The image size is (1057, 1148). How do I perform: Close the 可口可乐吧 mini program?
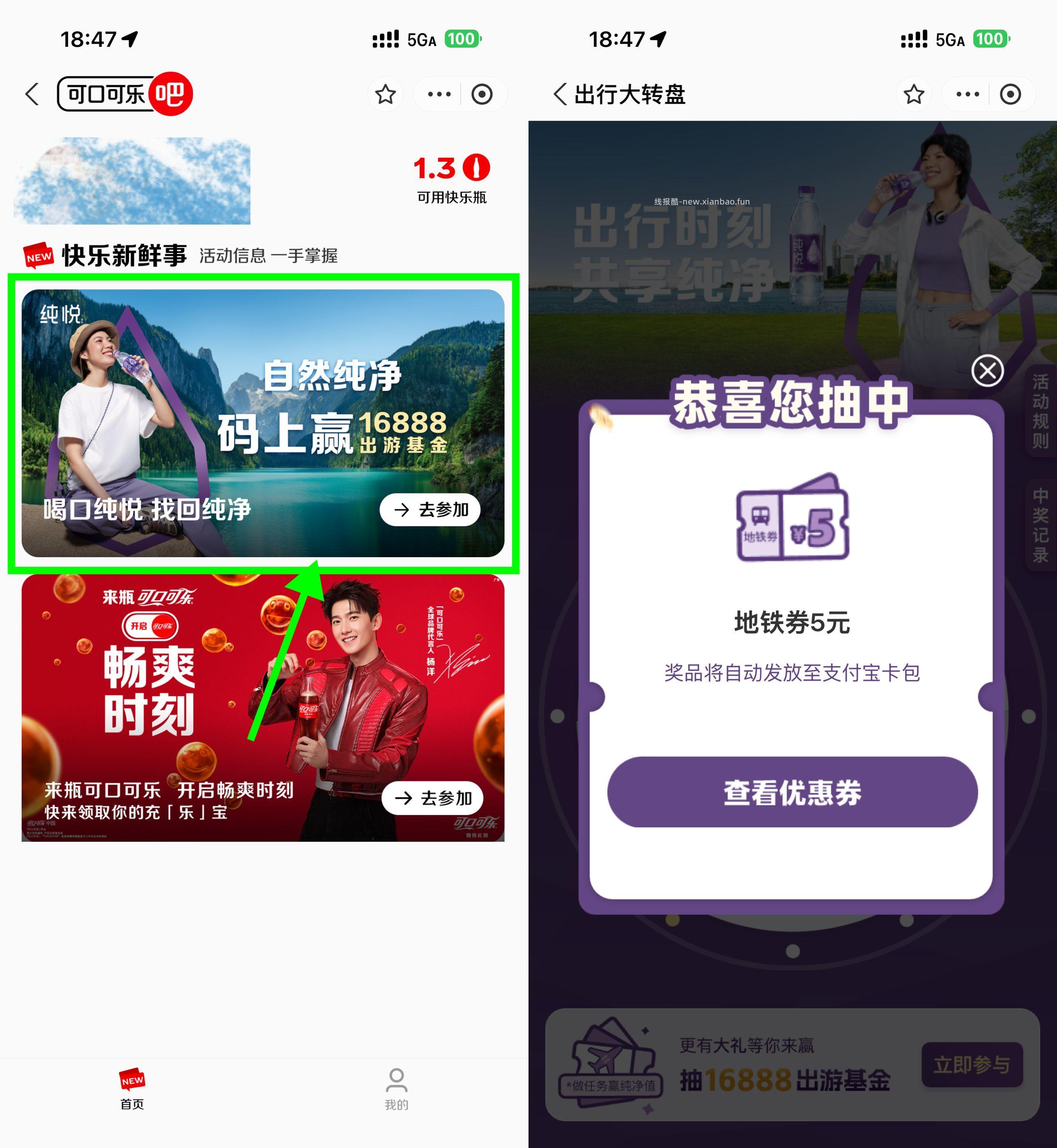click(482, 94)
